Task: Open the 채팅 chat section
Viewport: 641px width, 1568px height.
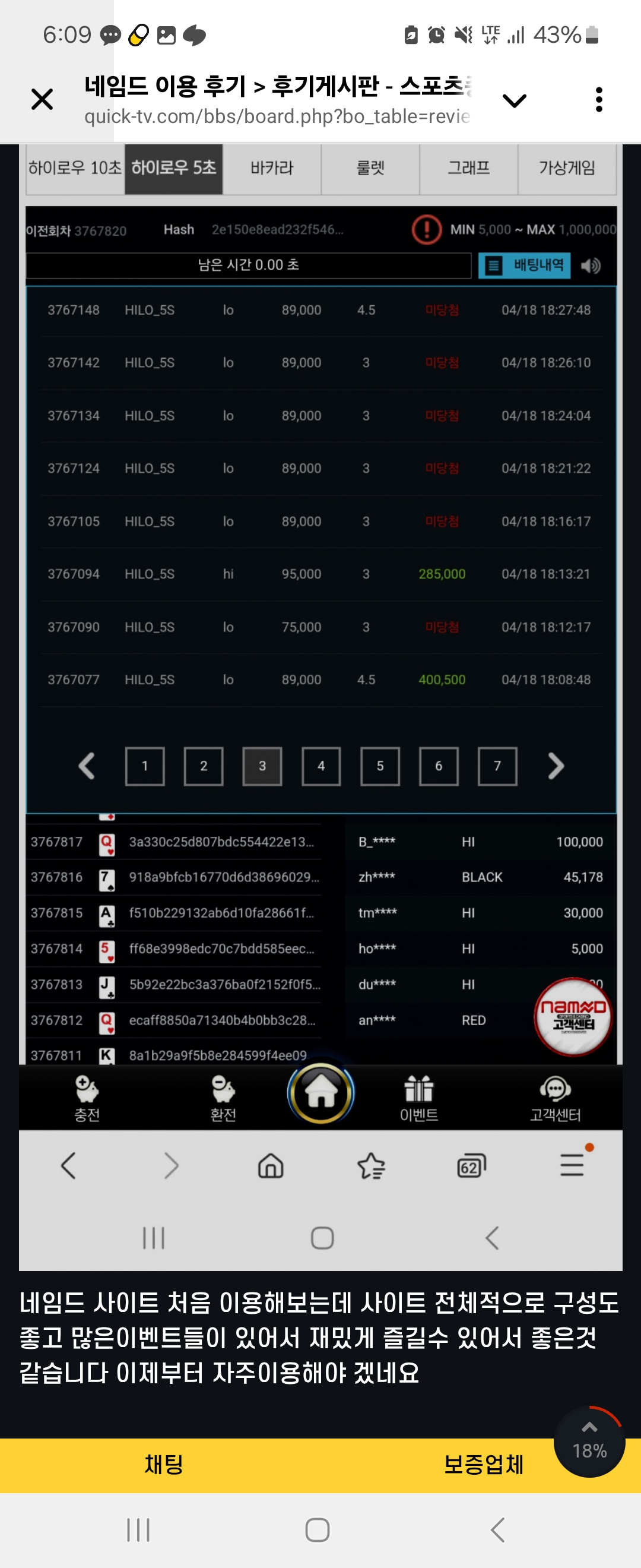Action: pyautogui.click(x=164, y=1464)
